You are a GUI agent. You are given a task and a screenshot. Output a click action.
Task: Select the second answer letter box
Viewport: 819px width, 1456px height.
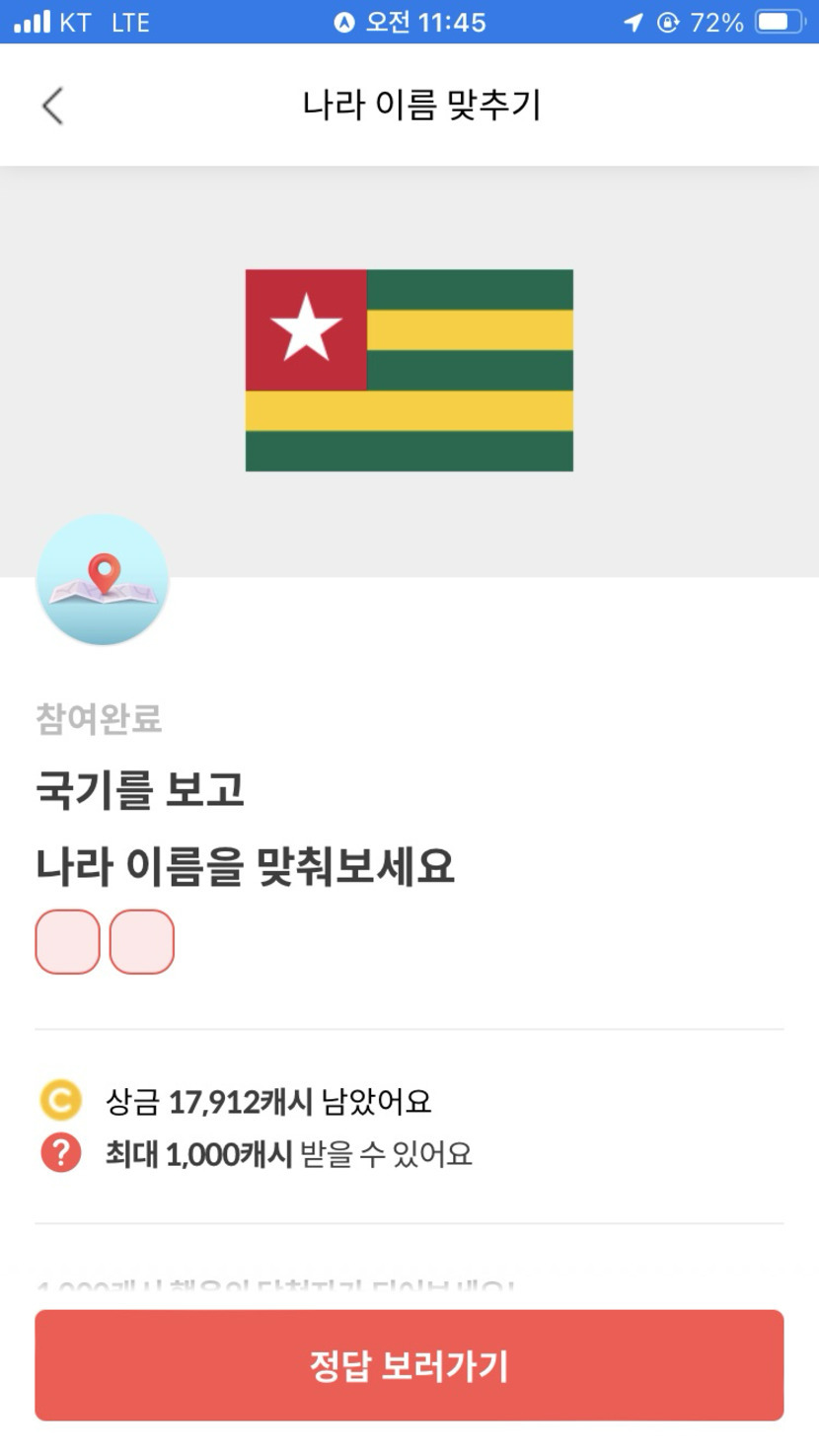click(x=142, y=942)
